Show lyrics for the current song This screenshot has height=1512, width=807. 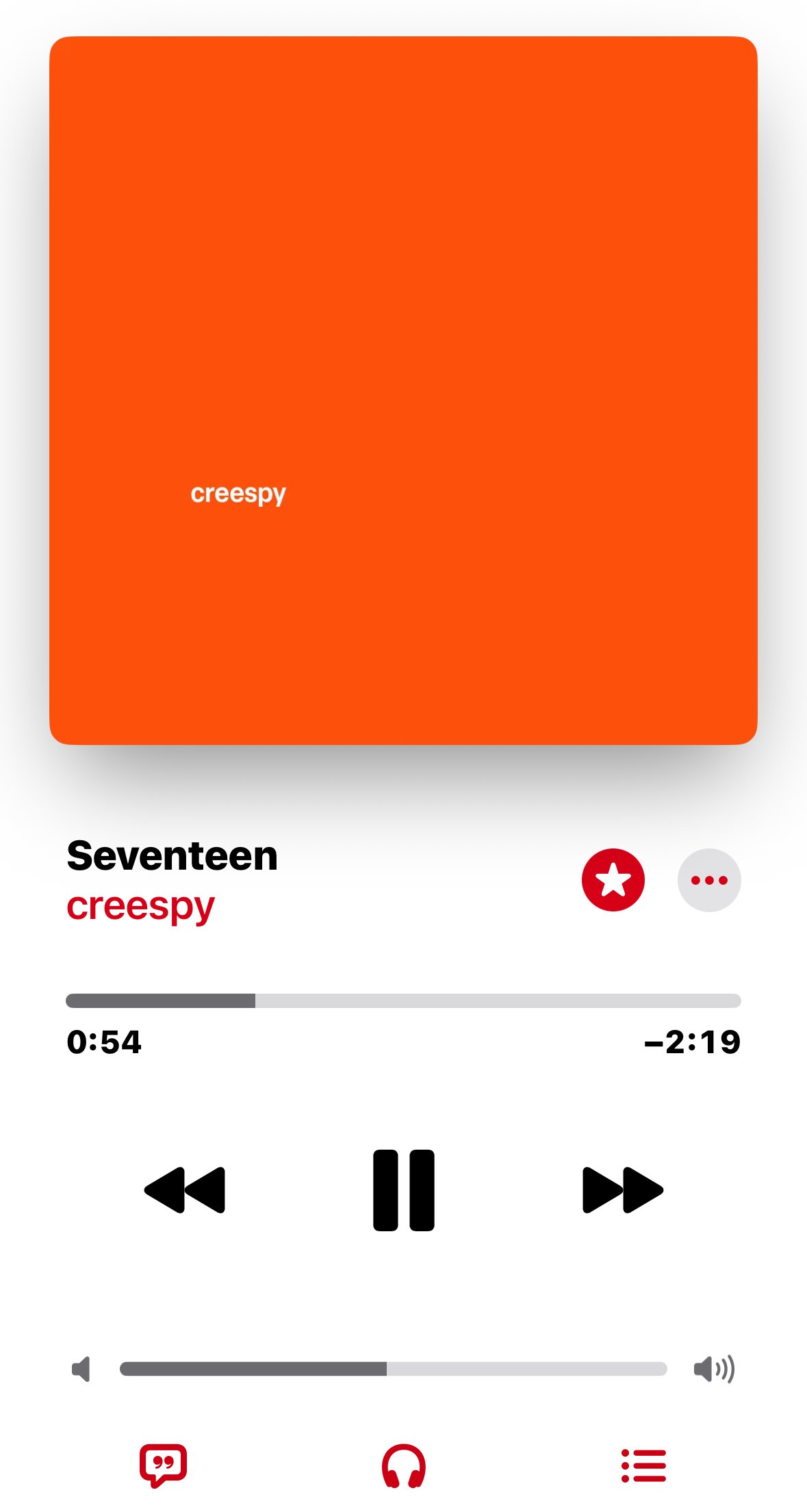click(163, 1465)
